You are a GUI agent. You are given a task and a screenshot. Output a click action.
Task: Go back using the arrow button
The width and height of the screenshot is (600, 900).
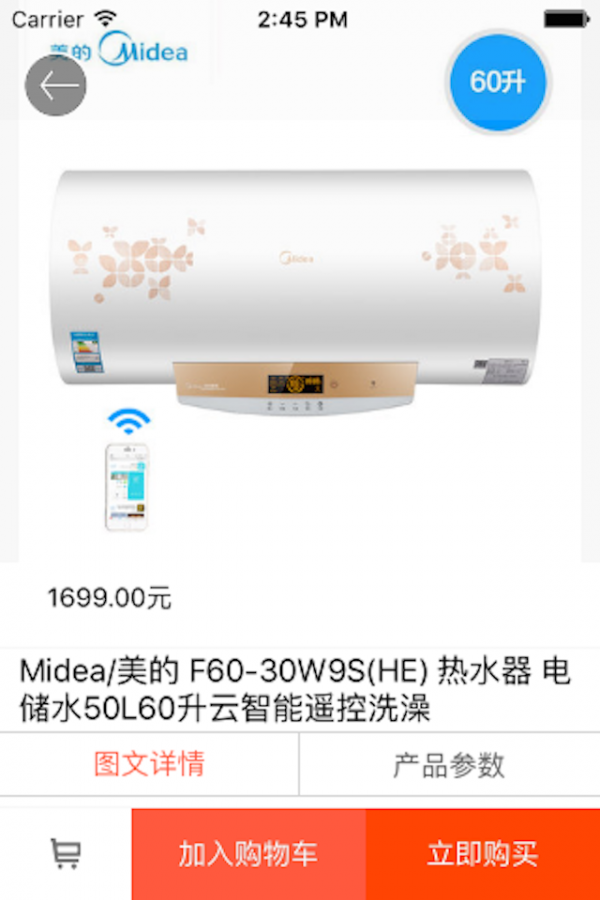pyautogui.click(x=56, y=86)
